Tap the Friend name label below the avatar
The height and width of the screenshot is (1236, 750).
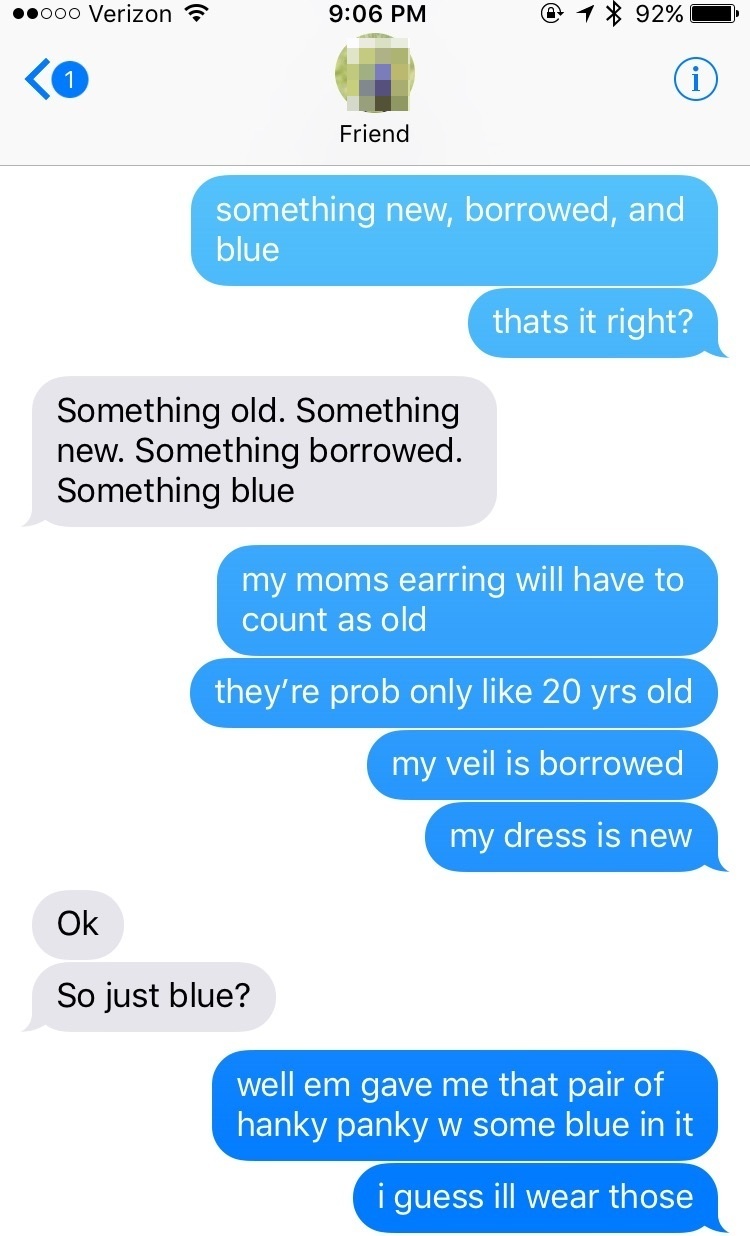tap(374, 134)
